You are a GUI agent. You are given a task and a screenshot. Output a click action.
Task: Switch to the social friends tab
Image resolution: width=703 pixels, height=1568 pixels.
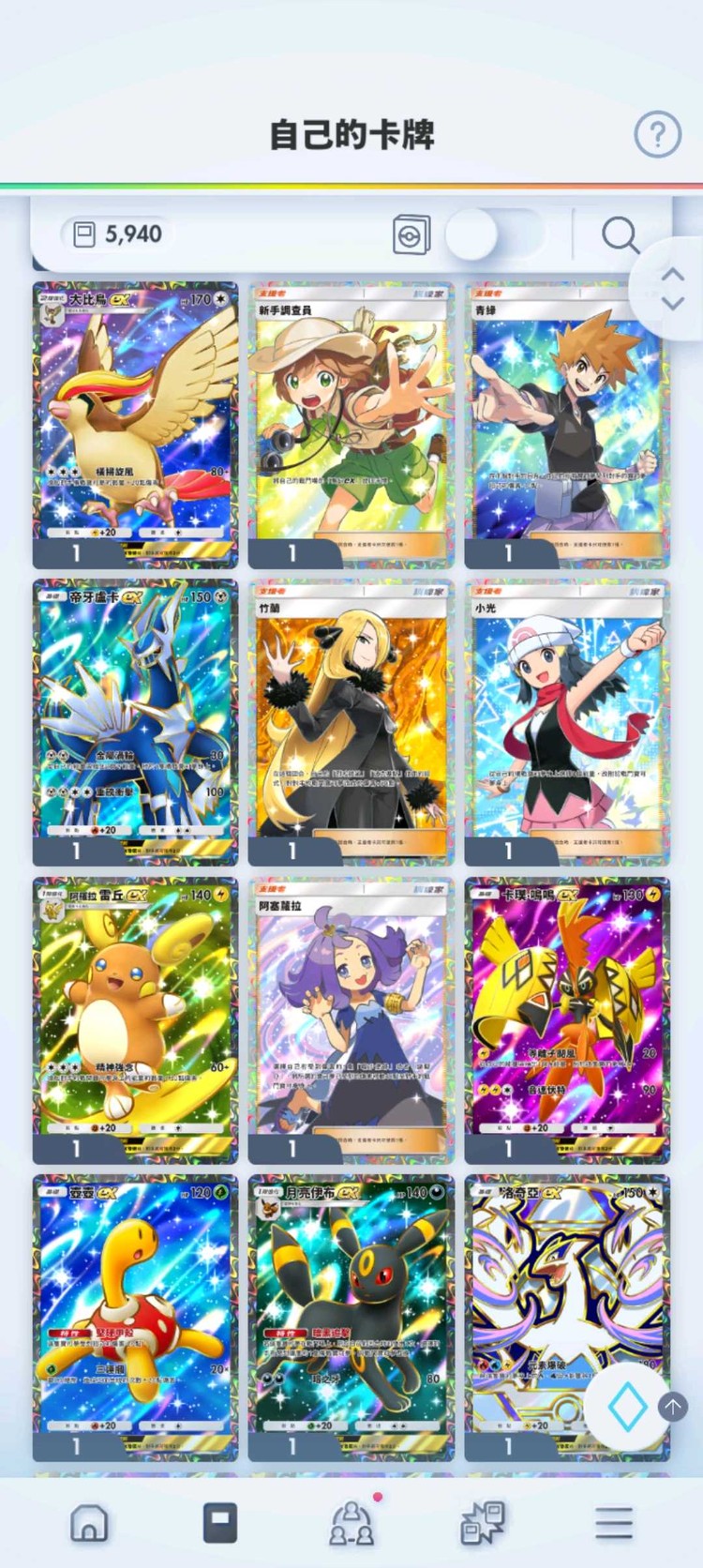[351, 1523]
